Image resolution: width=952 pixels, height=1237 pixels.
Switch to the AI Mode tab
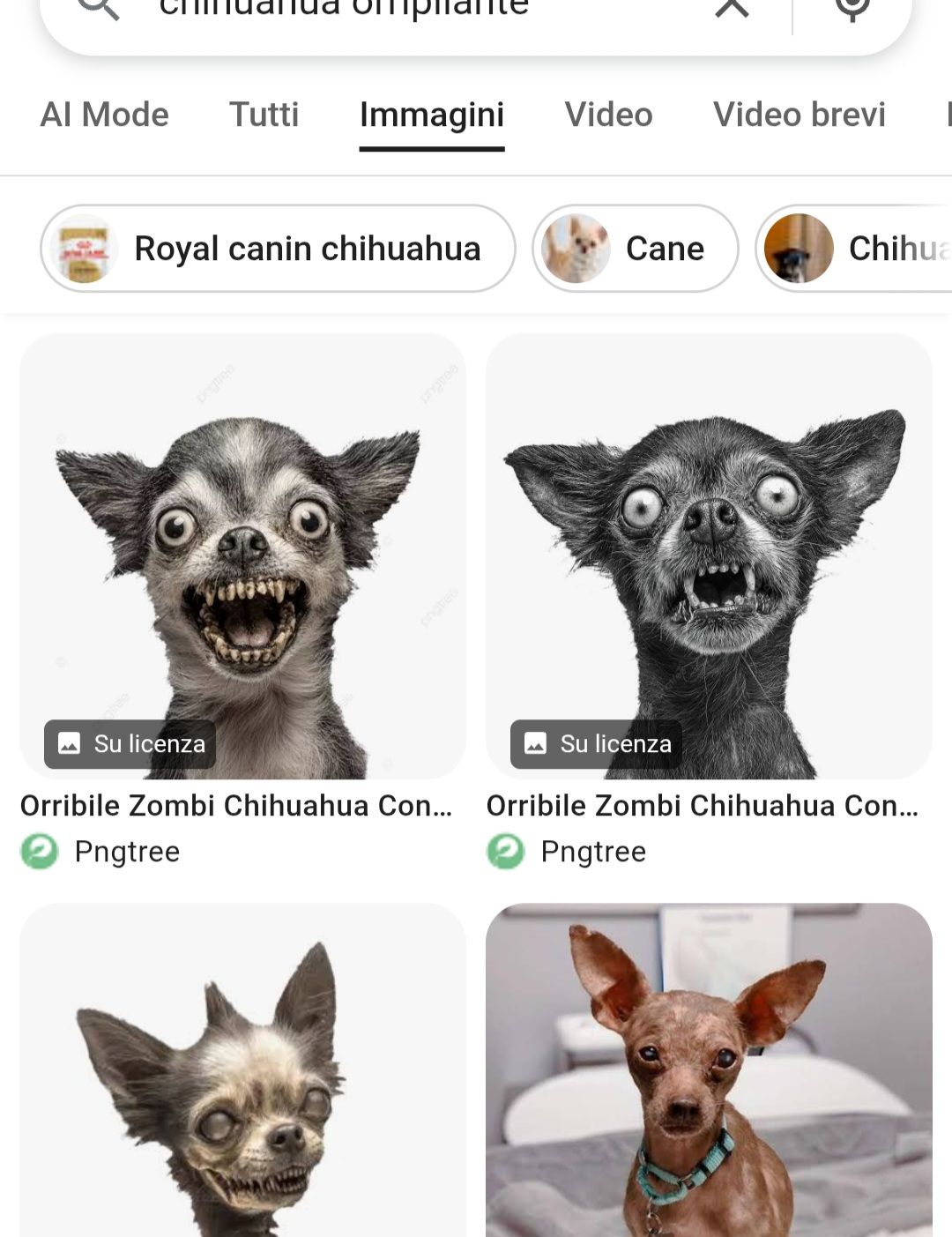105,115
